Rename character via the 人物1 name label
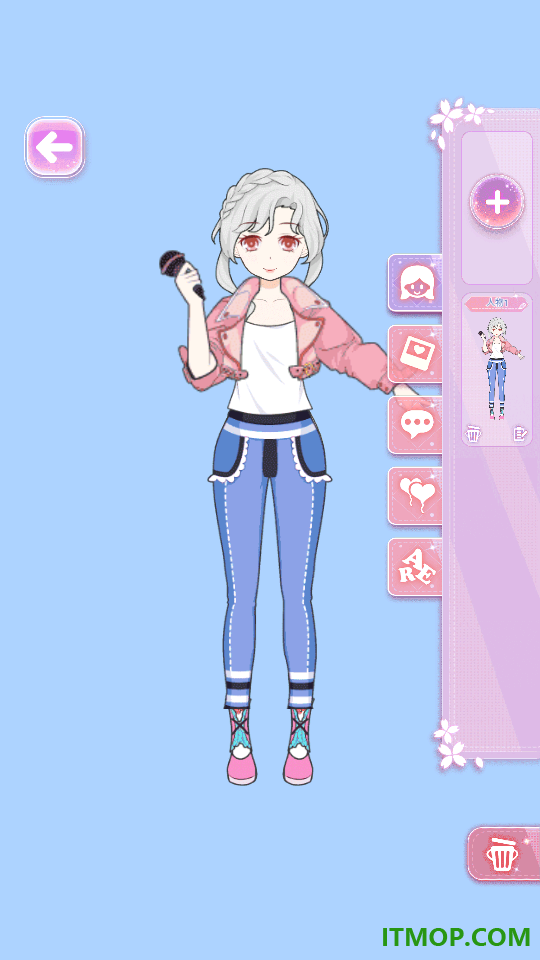 click(497, 303)
